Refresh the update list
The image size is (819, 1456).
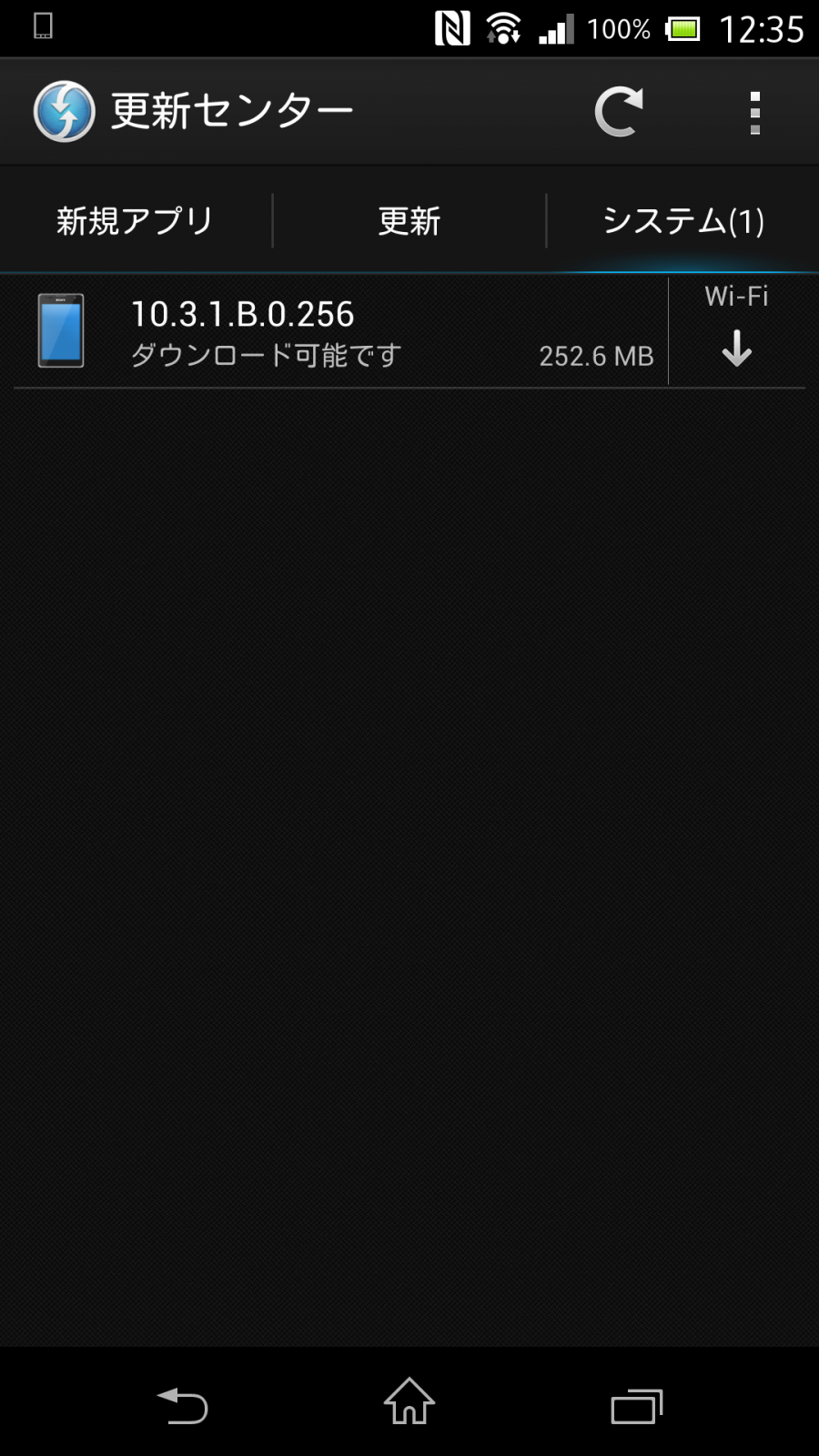coord(619,112)
